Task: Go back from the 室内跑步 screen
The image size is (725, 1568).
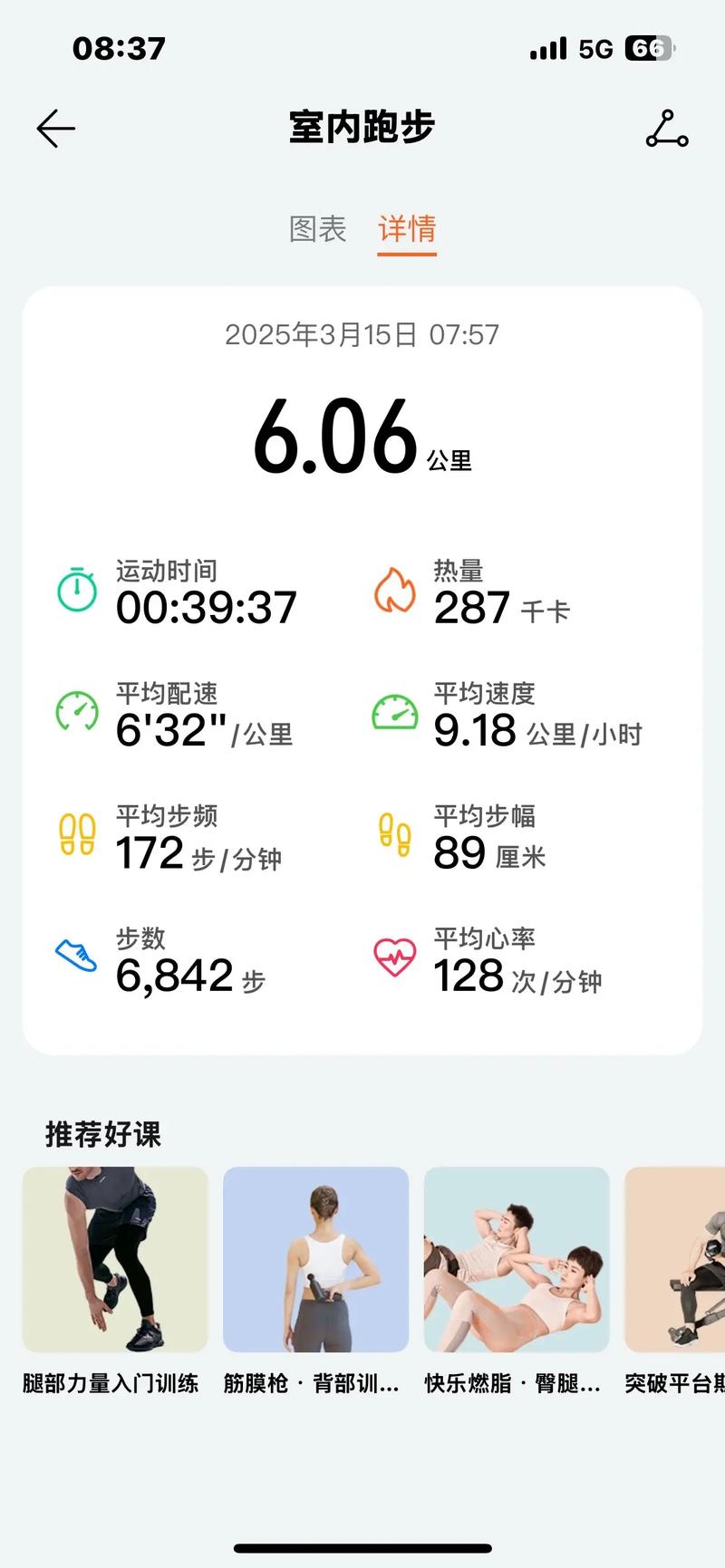Action: click(55, 129)
